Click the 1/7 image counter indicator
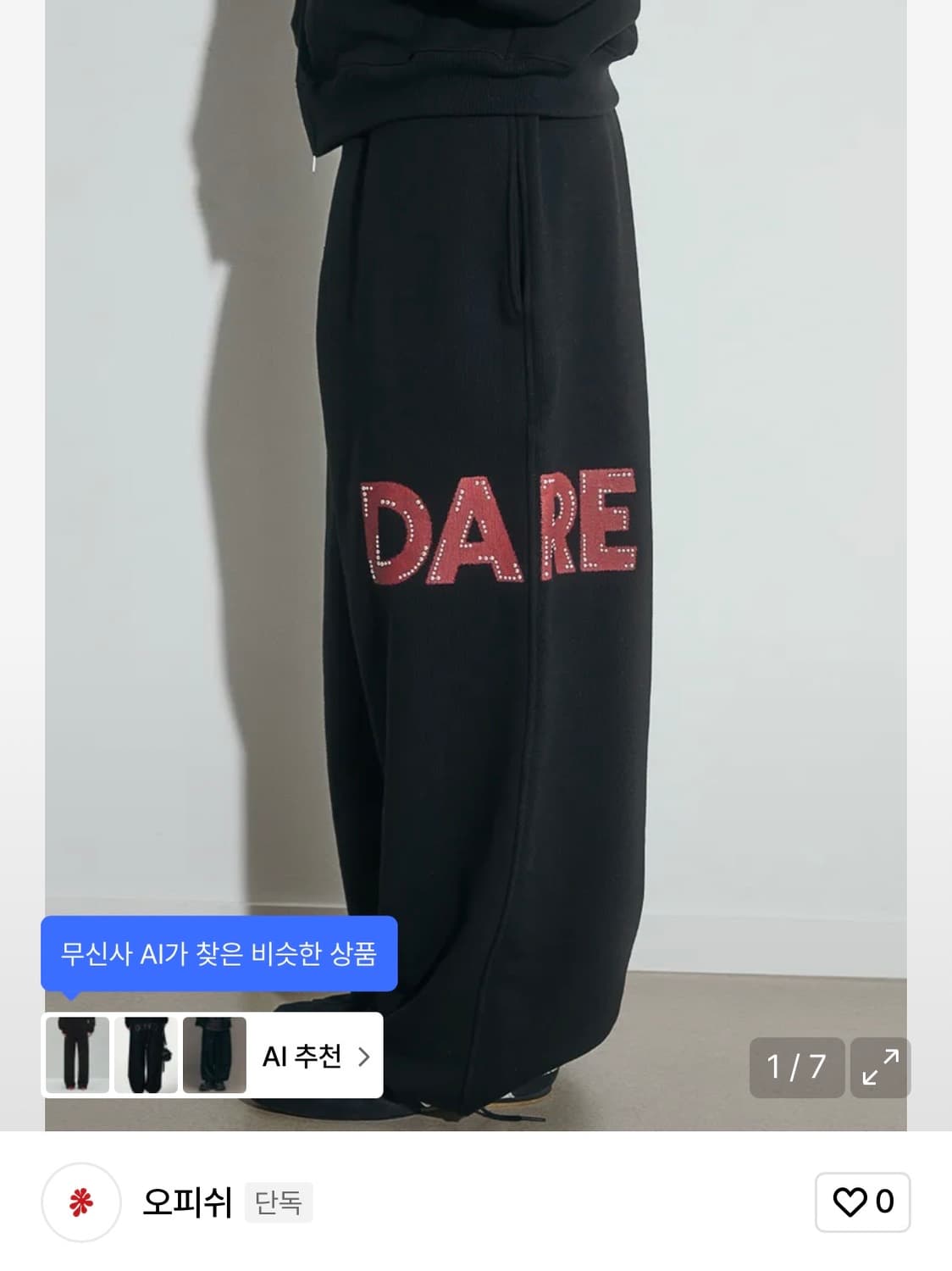 [x=796, y=1068]
